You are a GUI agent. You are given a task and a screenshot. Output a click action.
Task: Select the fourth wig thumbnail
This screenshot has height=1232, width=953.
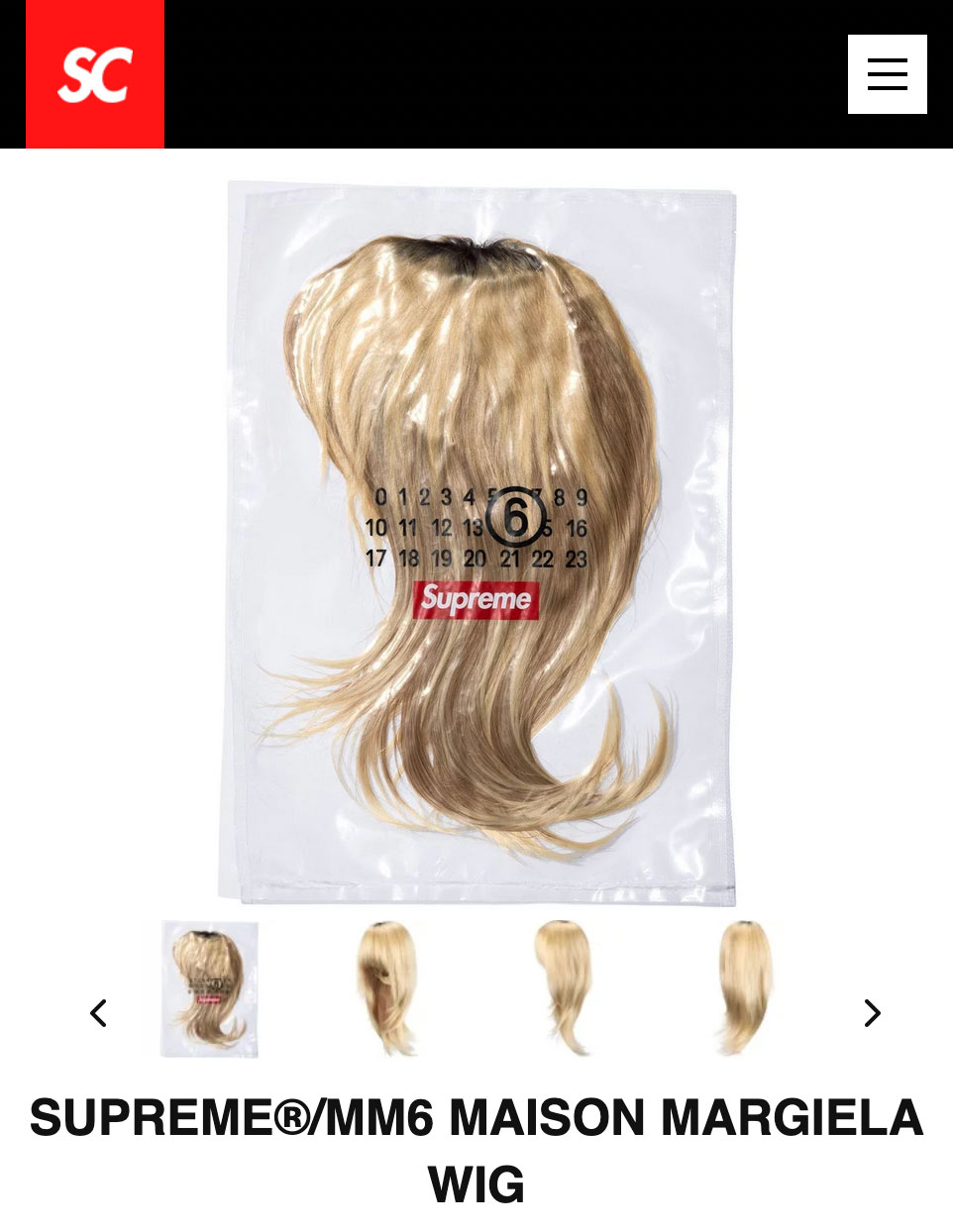[743, 988]
